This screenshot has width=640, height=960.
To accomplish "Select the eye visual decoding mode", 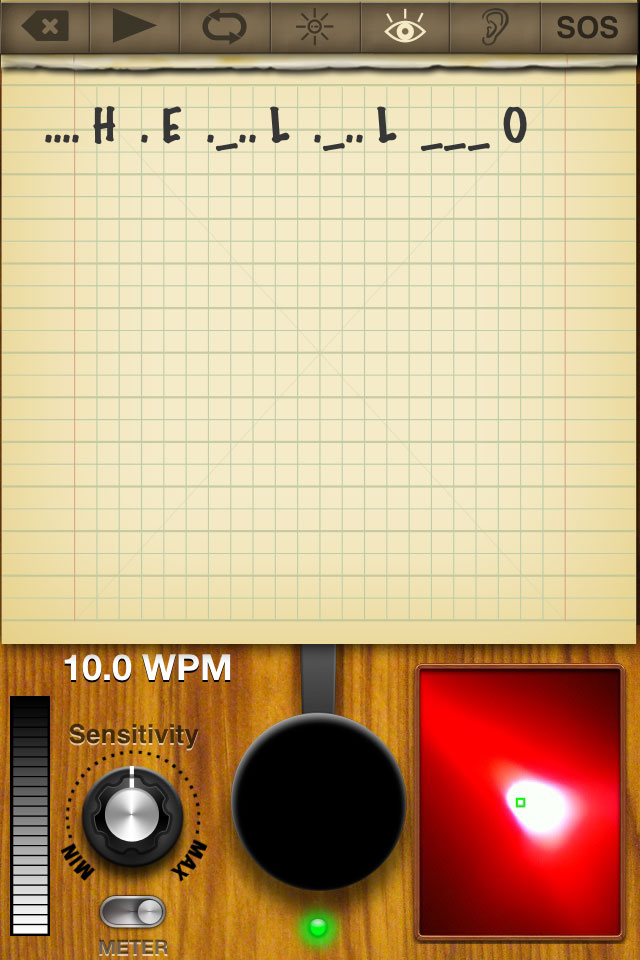I will click(x=405, y=27).
